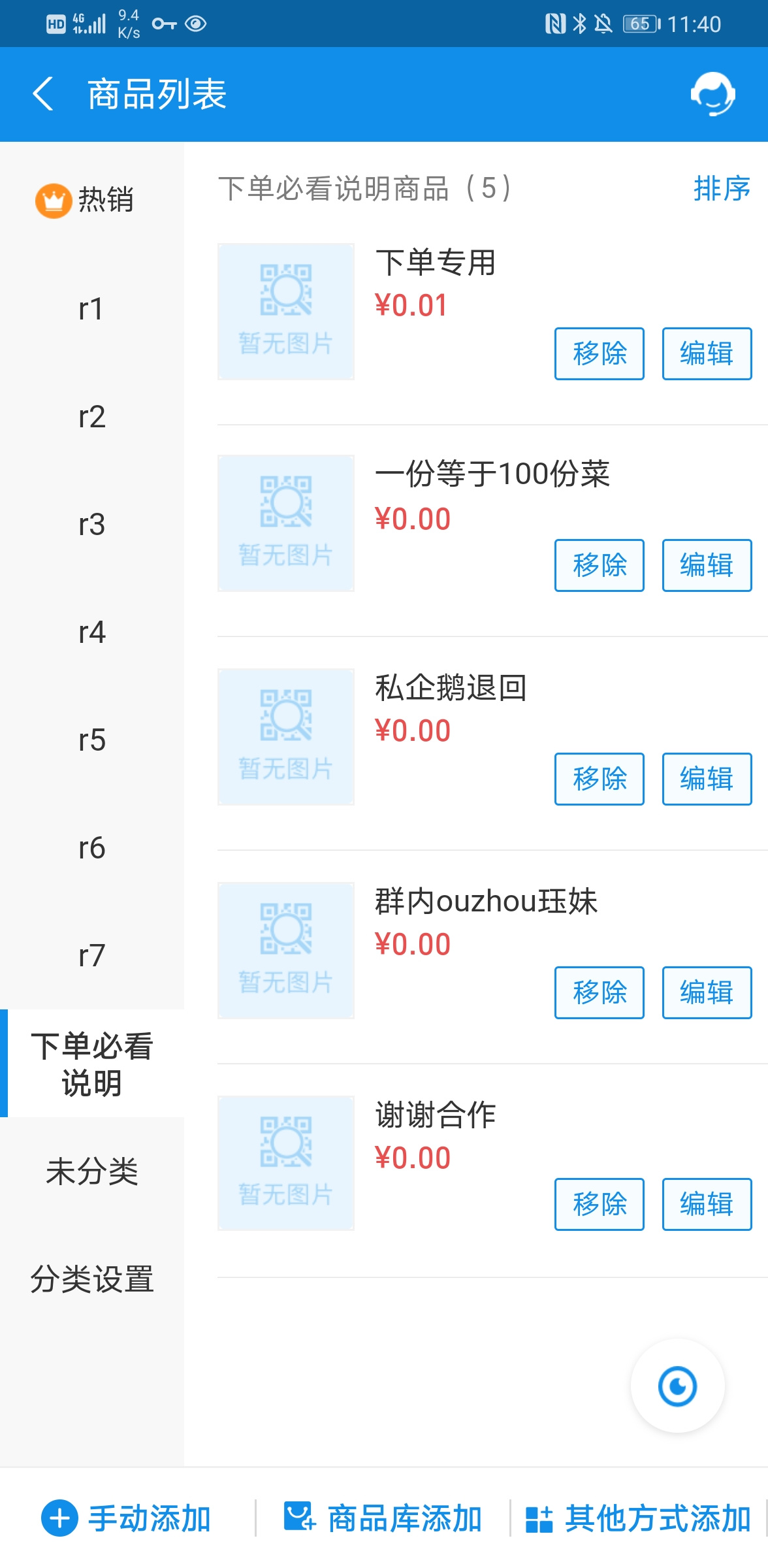Open 其他方式添加 options
This screenshot has width=768, height=1568.
[638, 1518]
